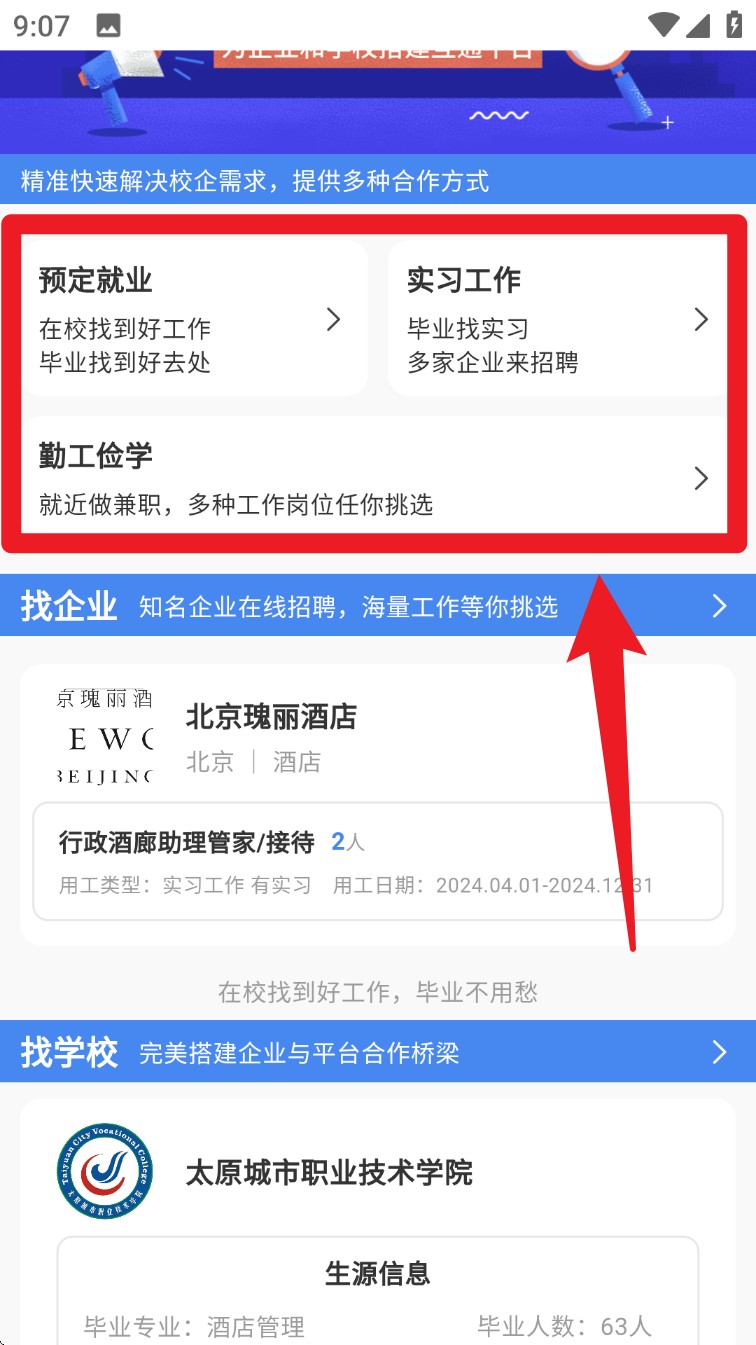This screenshot has width=756, height=1345.
Task: Open the 找学校 section header
Action: point(378,1052)
